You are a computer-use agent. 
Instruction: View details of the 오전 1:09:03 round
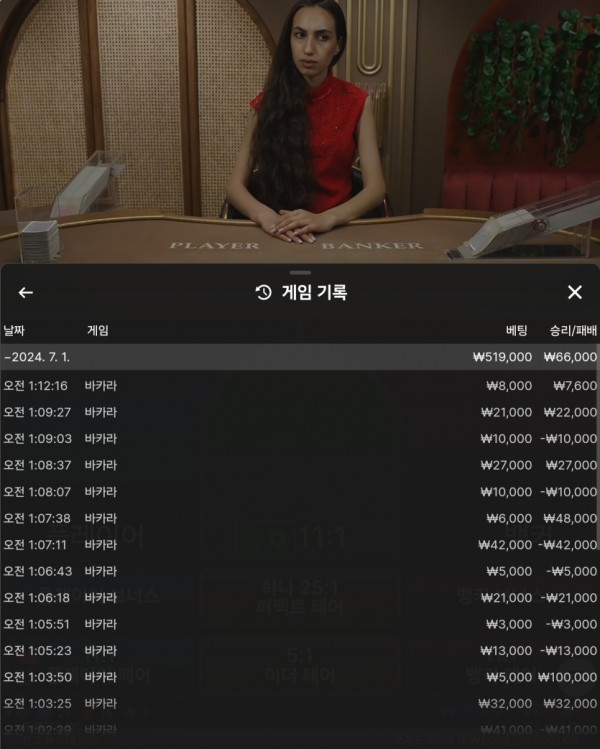300,438
